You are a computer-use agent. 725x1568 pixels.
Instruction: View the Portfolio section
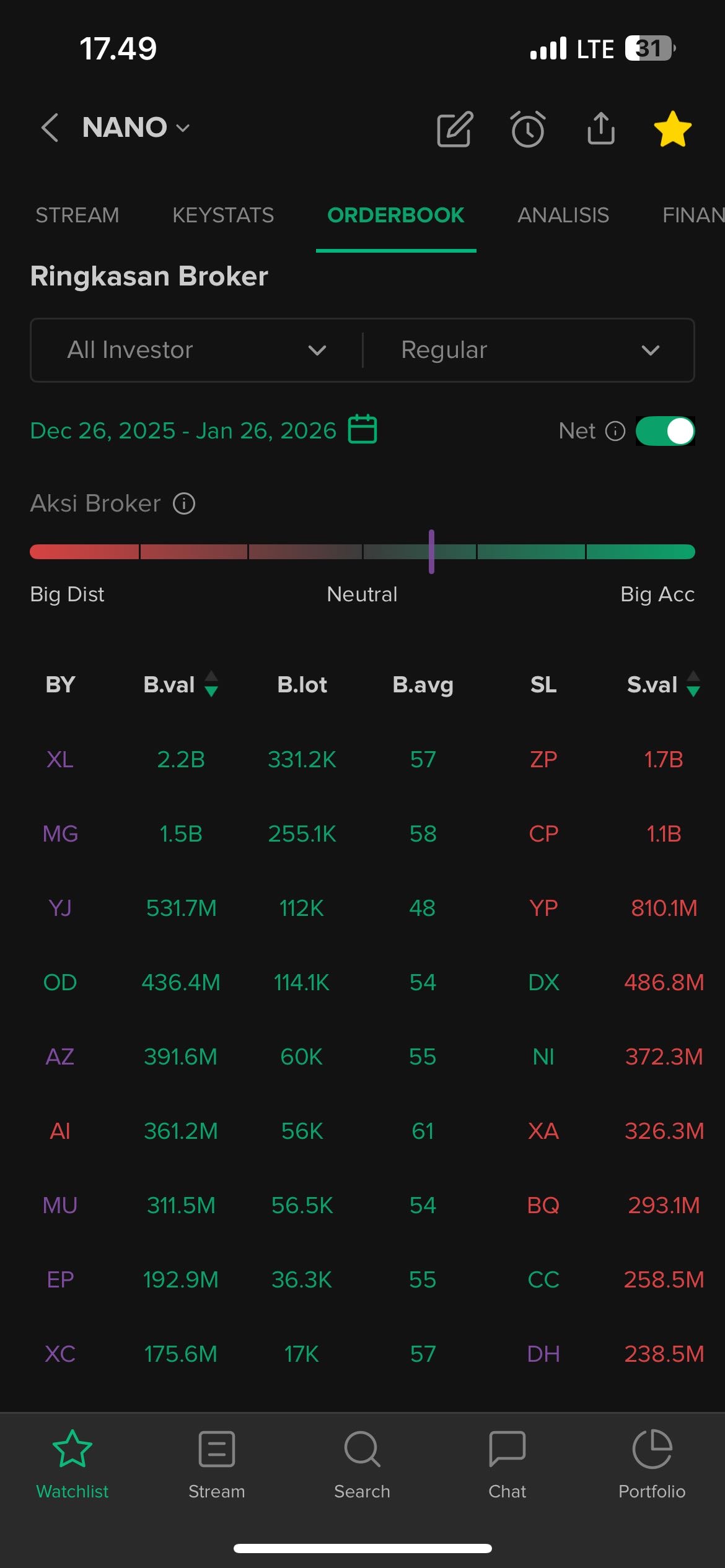pyautogui.click(x=652, y=1464)
